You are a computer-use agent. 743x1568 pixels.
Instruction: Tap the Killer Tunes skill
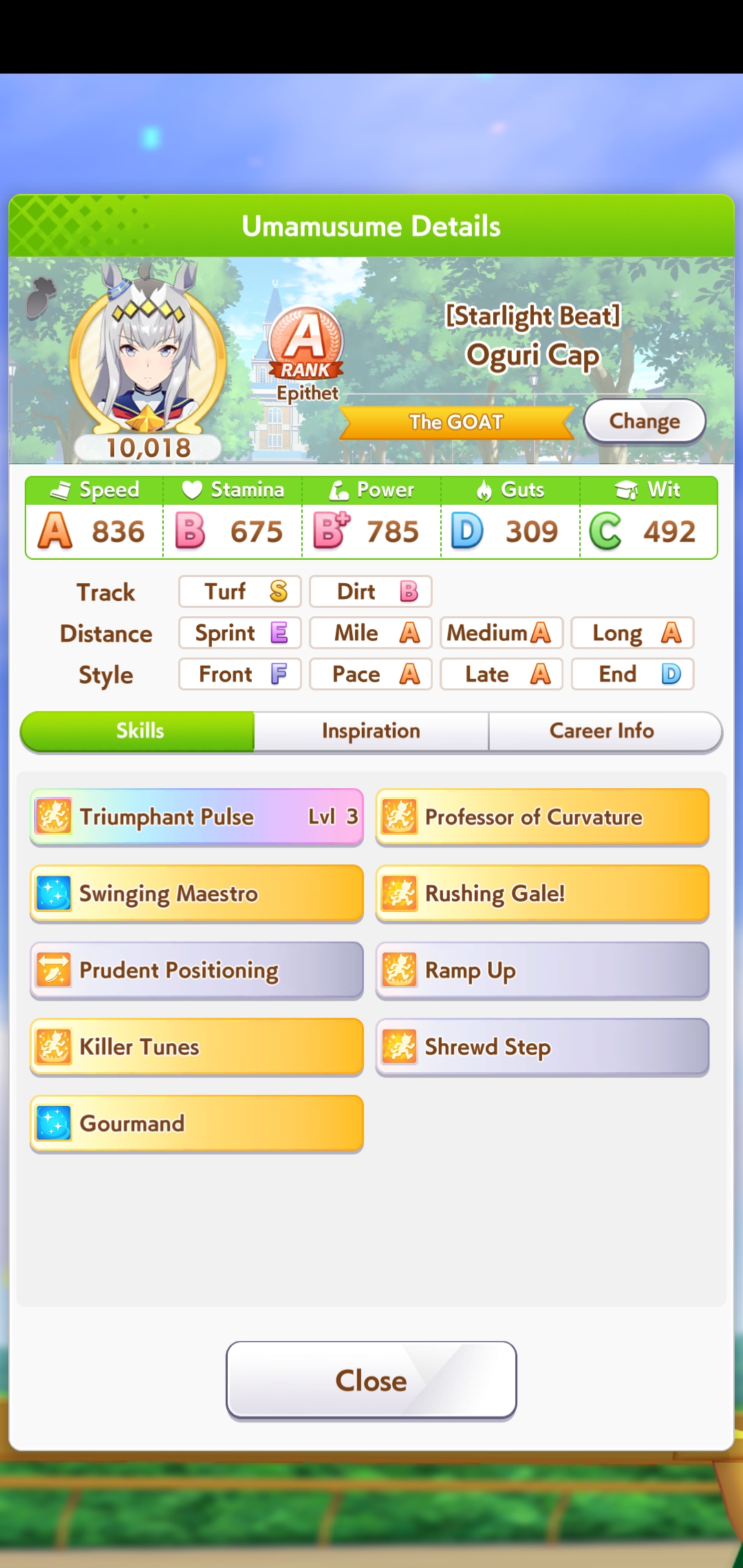click(x=197, y=1047)
